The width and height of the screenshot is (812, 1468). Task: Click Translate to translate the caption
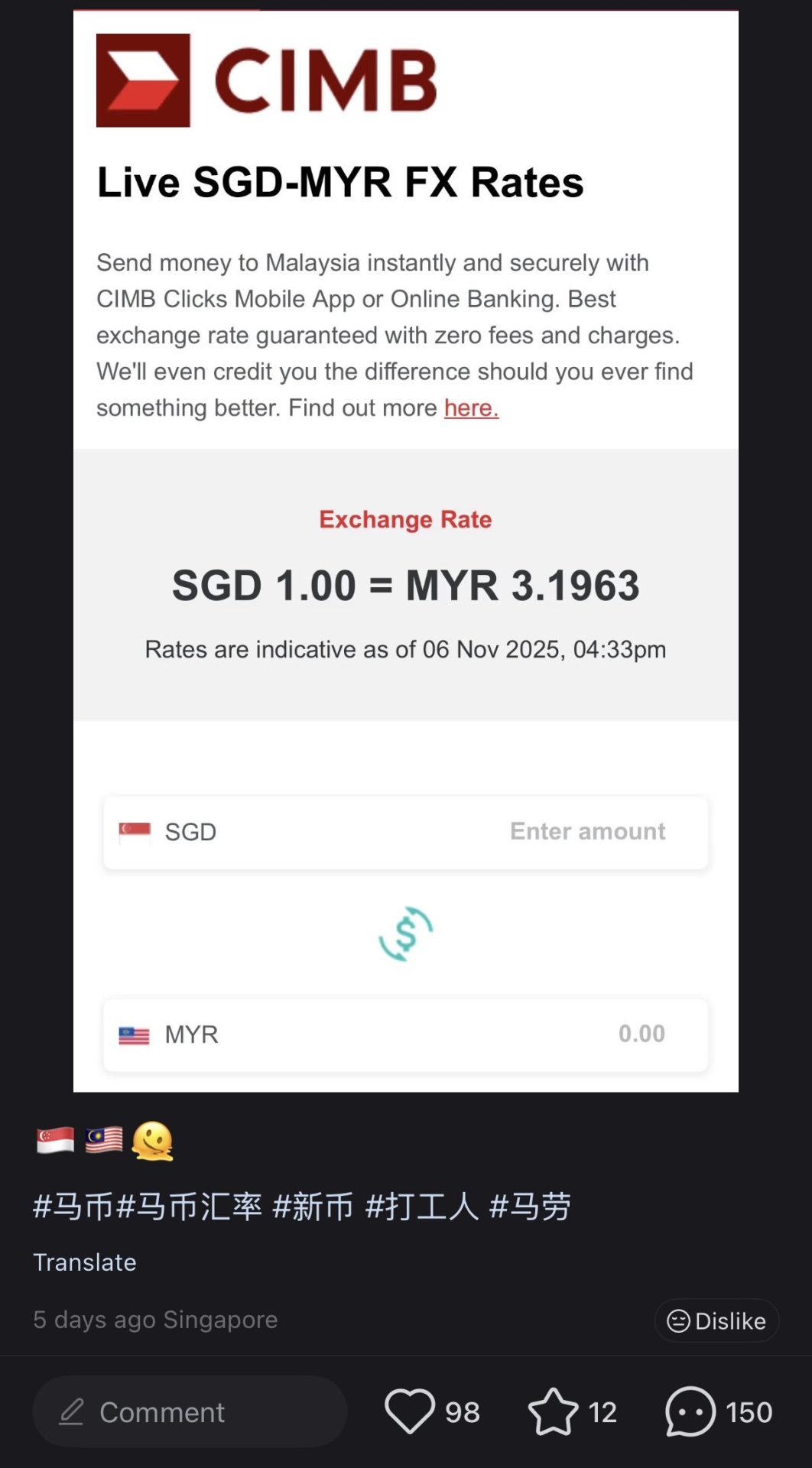click(84, 1262)
